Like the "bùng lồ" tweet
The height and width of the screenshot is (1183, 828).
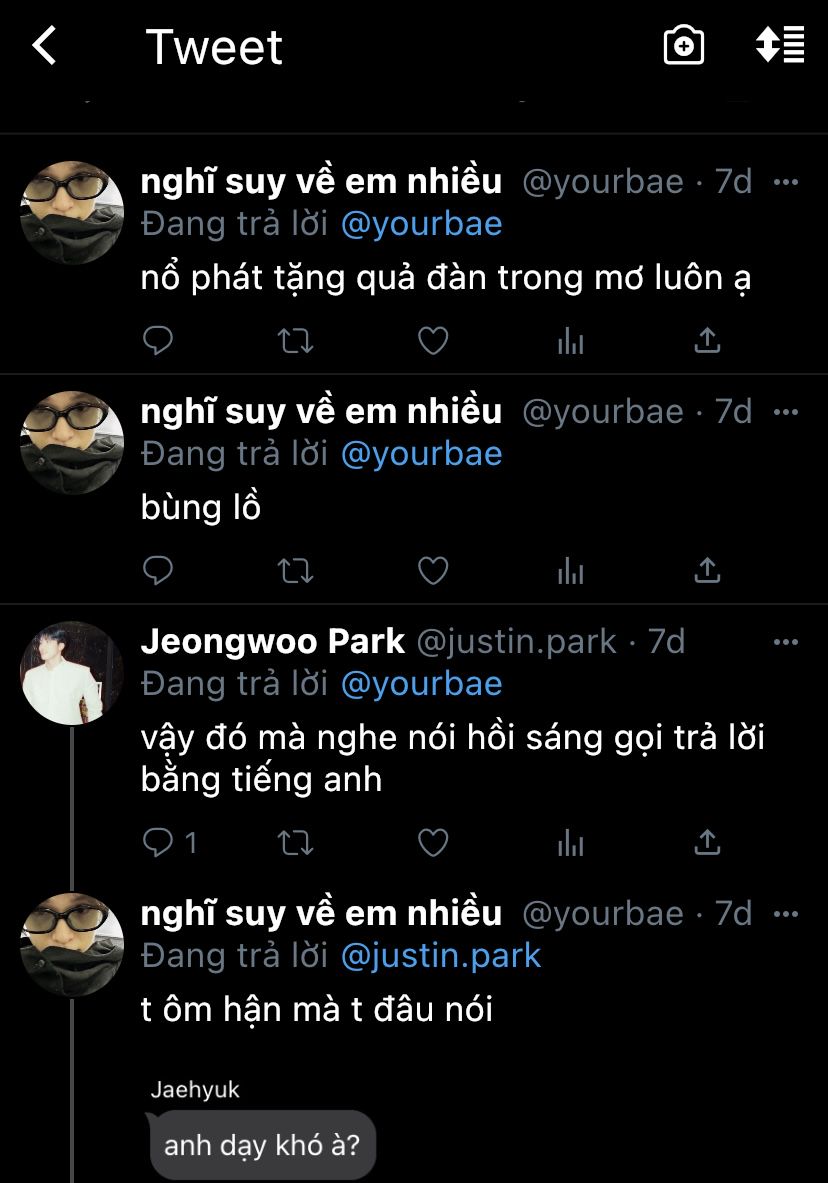coord(432,571)
